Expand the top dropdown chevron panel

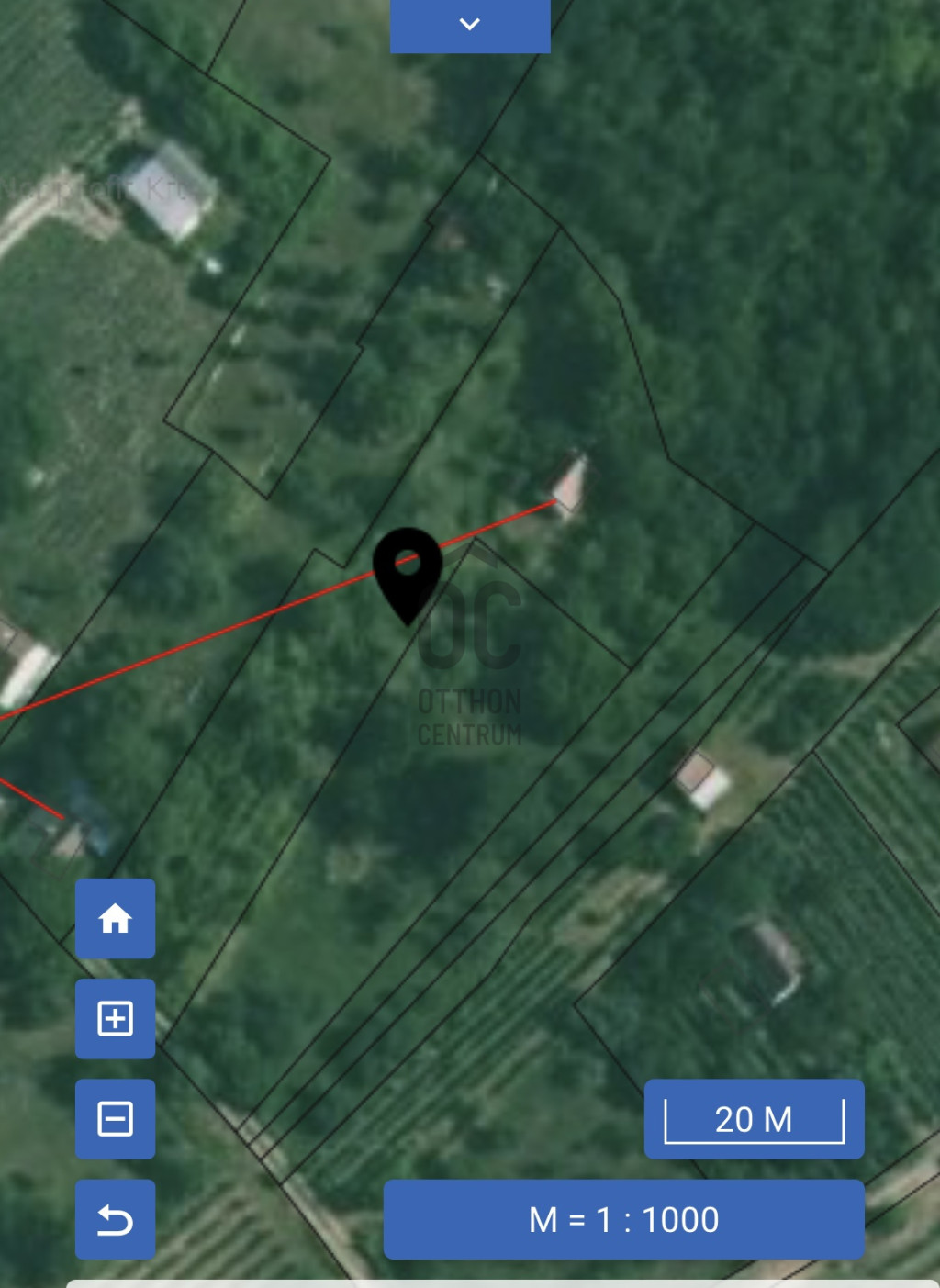click(x=470, y=25)
